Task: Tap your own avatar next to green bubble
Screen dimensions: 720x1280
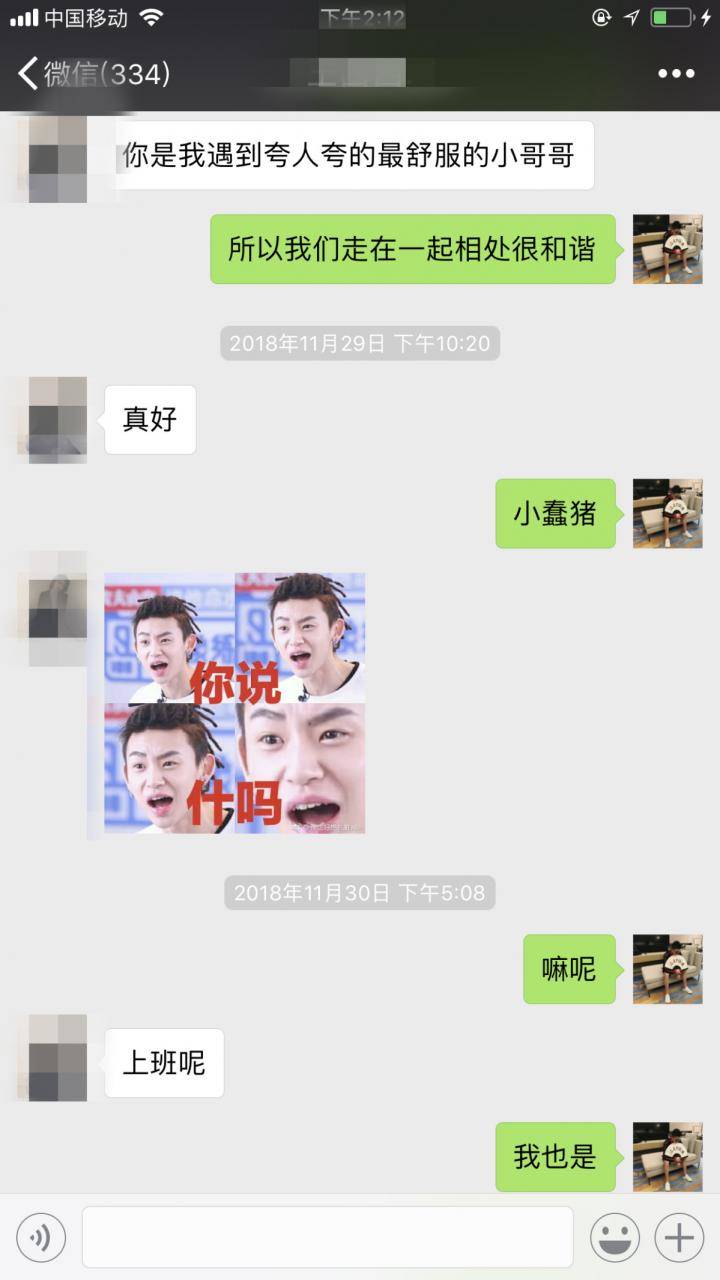Action: [667, 250]
